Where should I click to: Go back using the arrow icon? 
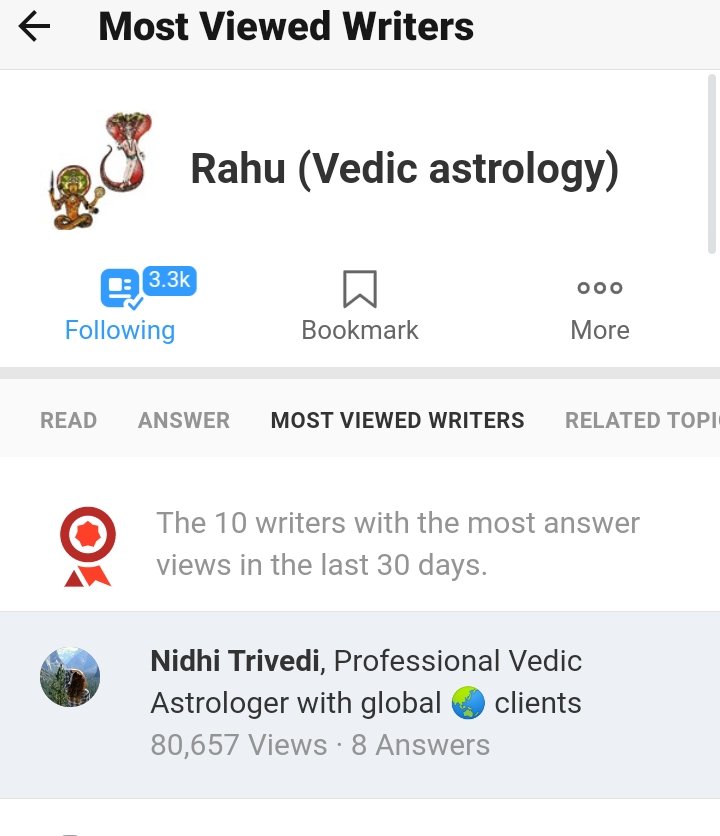35,28
